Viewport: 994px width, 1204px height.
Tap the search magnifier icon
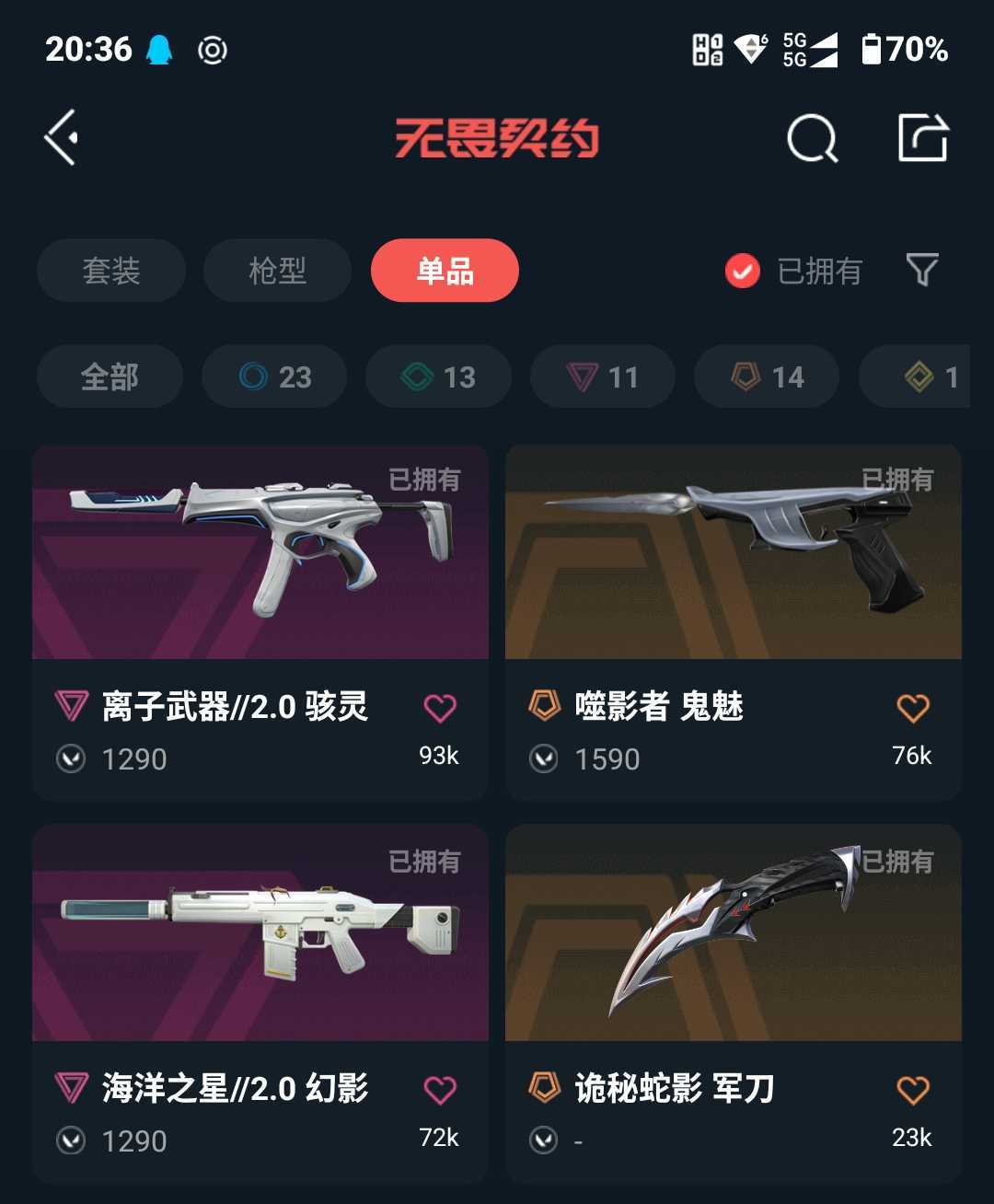pos(811,139)
